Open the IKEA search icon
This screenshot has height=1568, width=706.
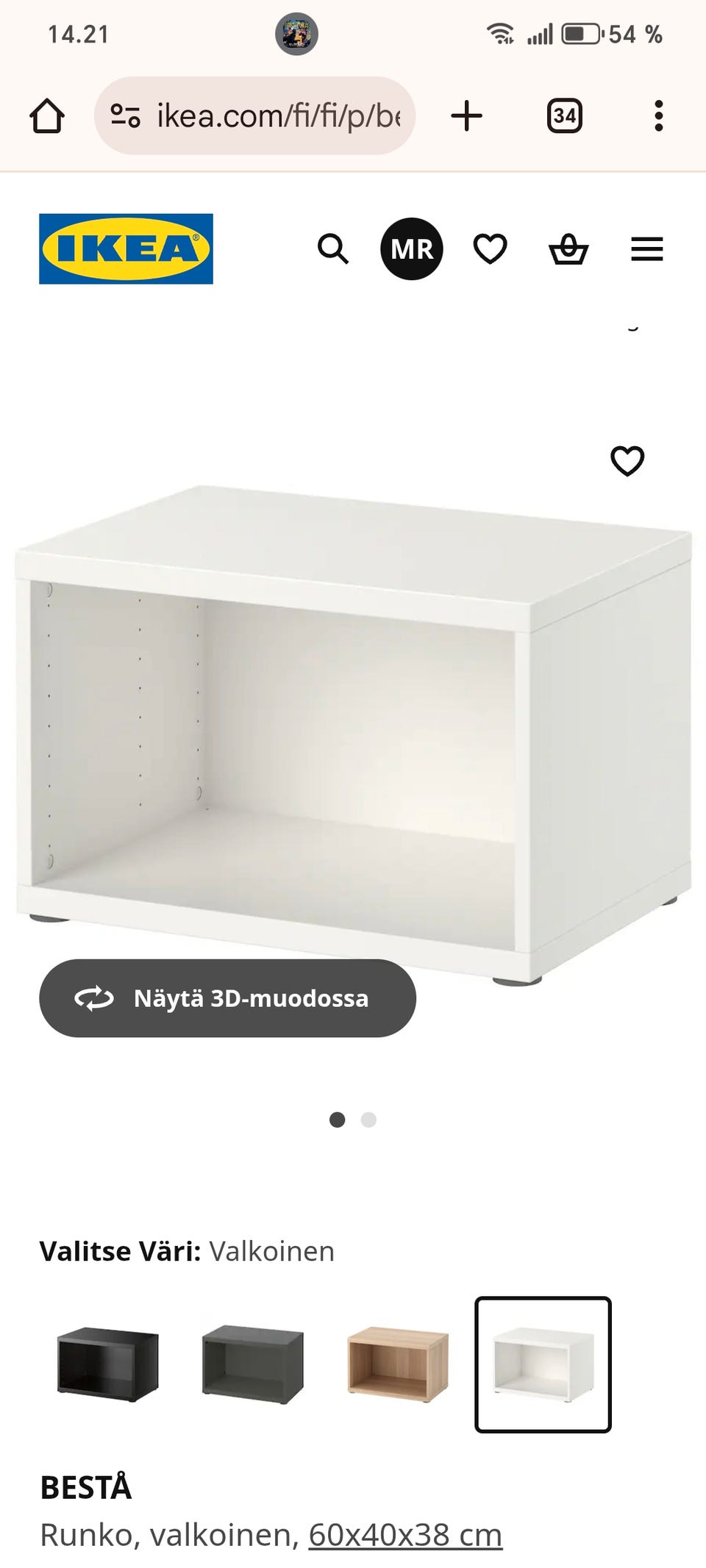coord(332,249)
